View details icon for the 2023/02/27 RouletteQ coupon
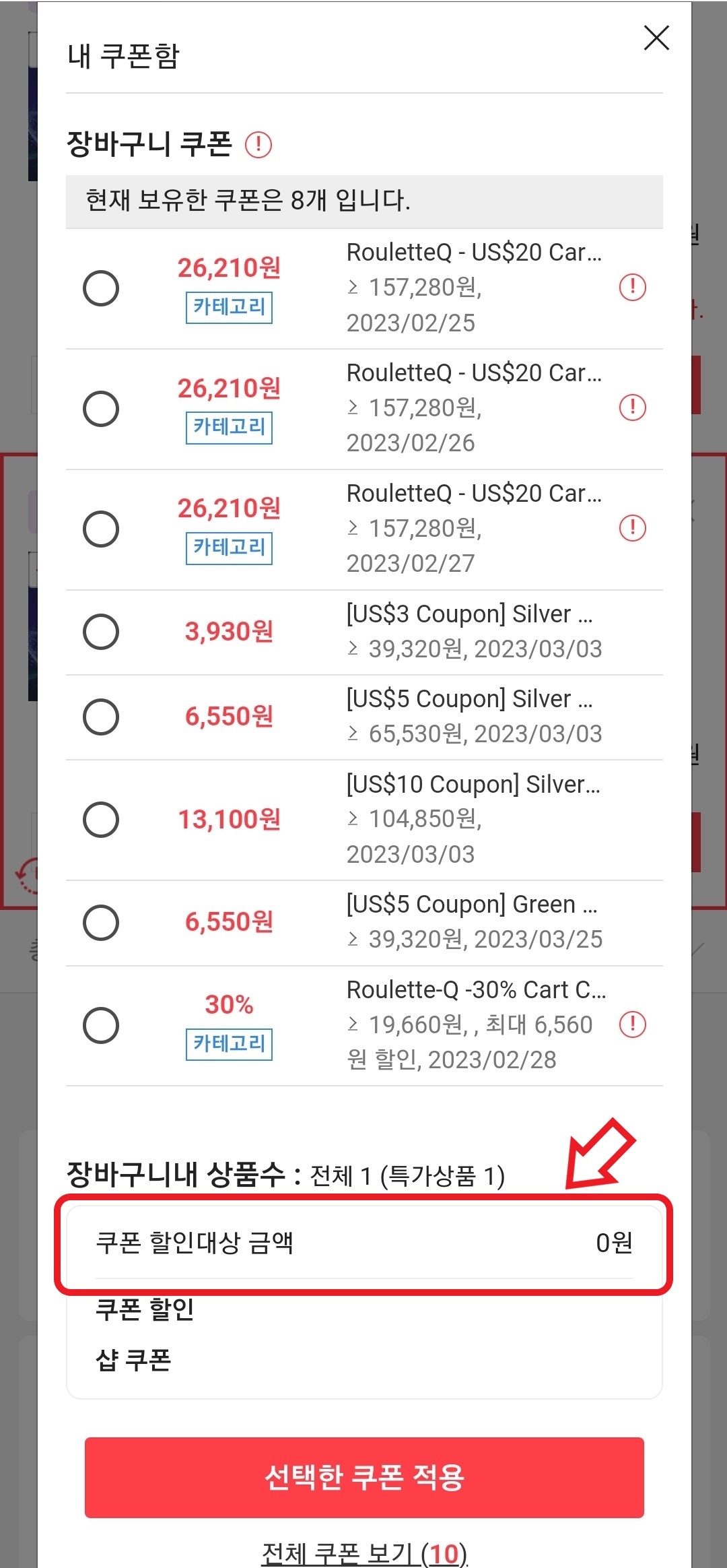The image size is (727, 1568). tap(633, 528)
